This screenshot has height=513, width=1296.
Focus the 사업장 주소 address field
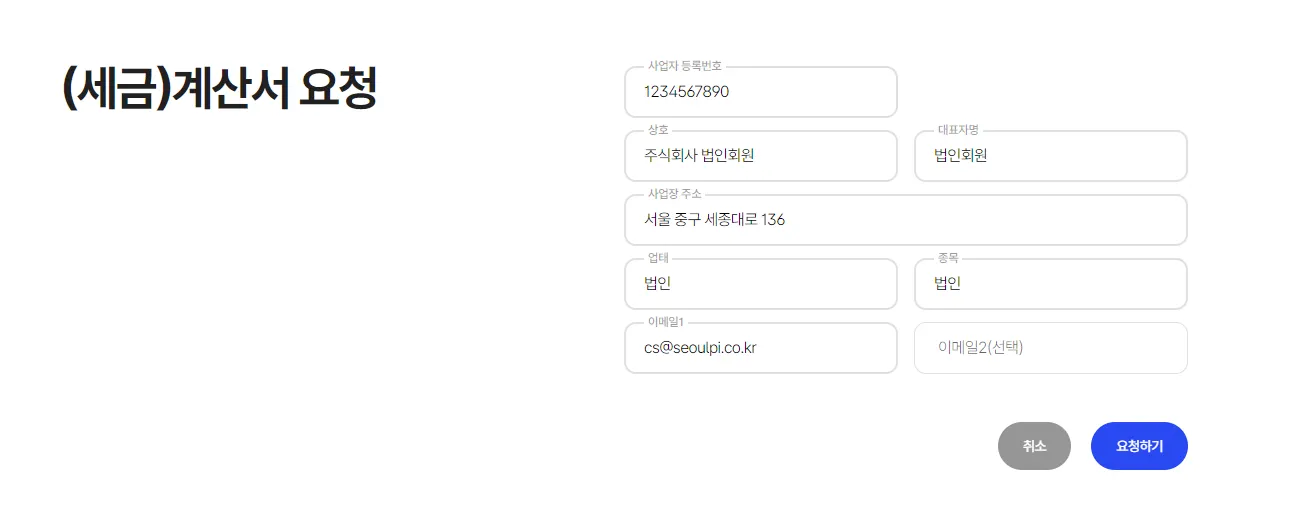pos(905,220)
